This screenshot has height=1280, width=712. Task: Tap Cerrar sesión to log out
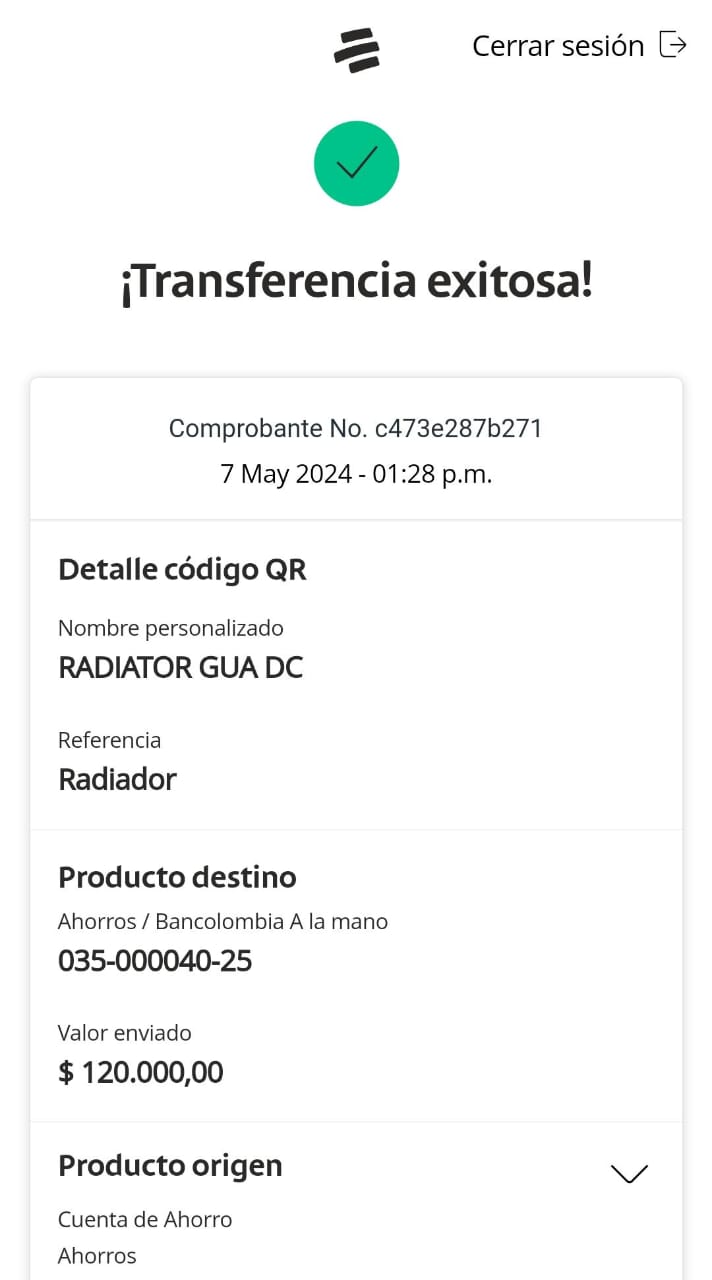click(578, 46)
